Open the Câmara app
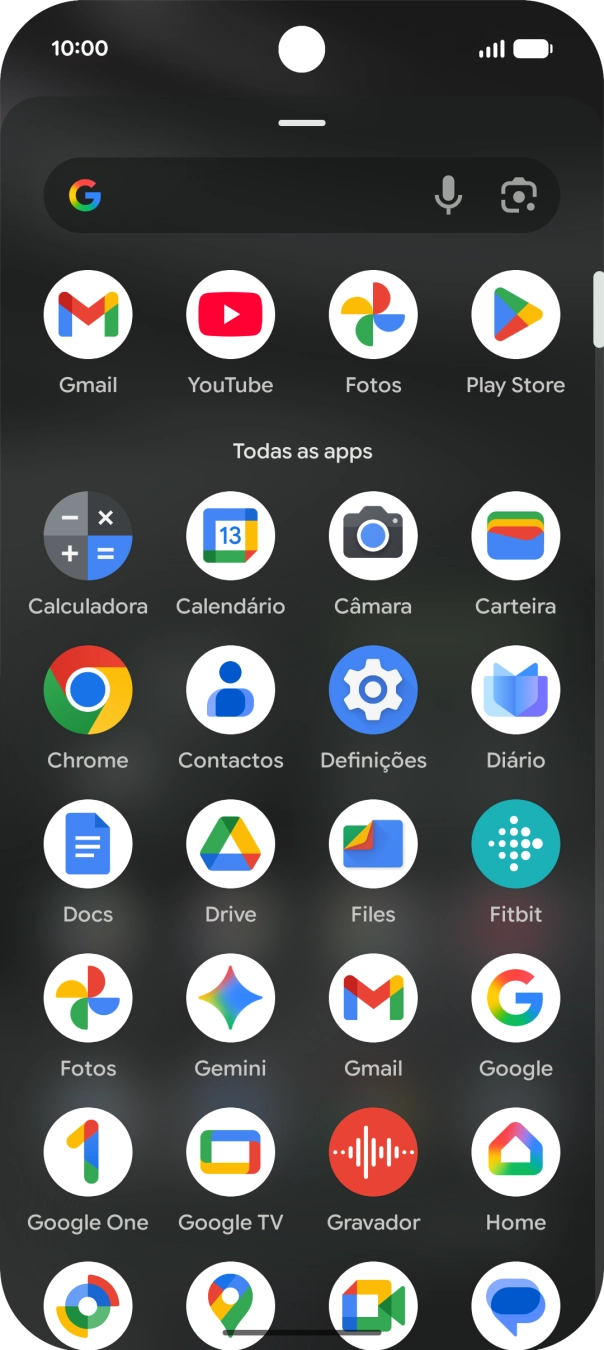The width and height of the screenshot is (604, 1350). click(373, 536)
